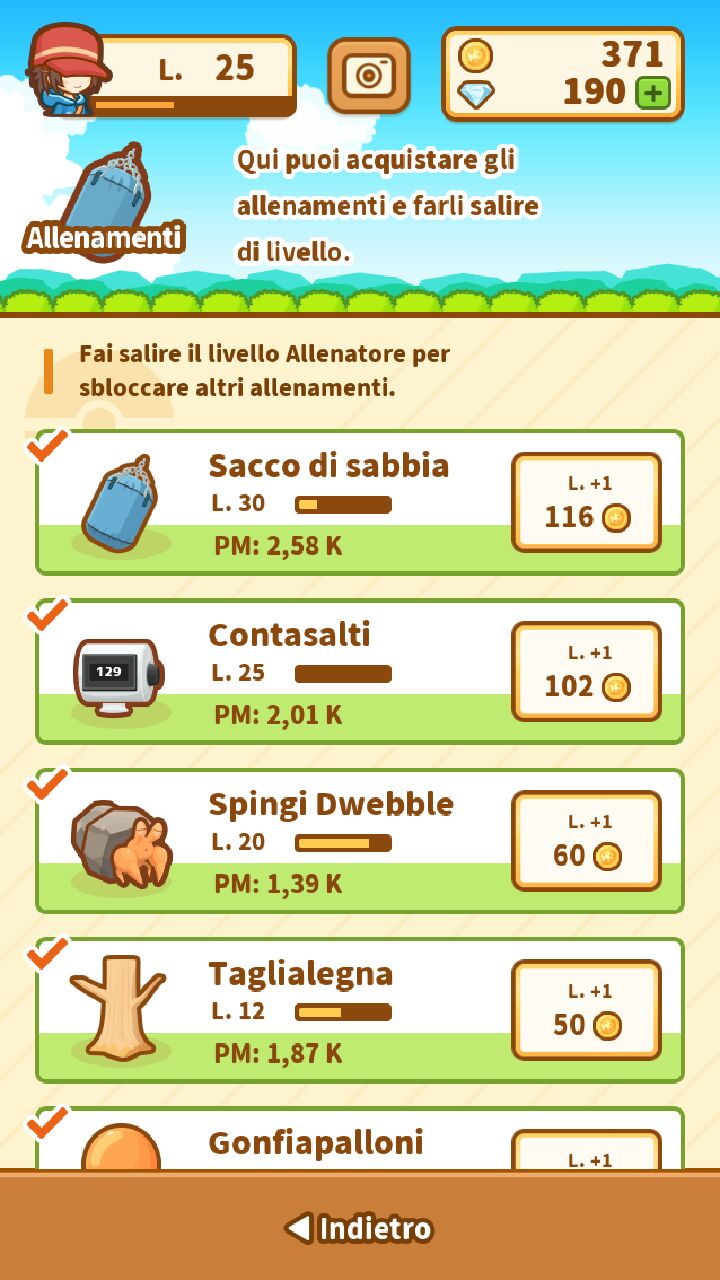Open the camera screenshot button
Image resolution: width=720 pixels, height=1280 pixels.
pos(369,75)
